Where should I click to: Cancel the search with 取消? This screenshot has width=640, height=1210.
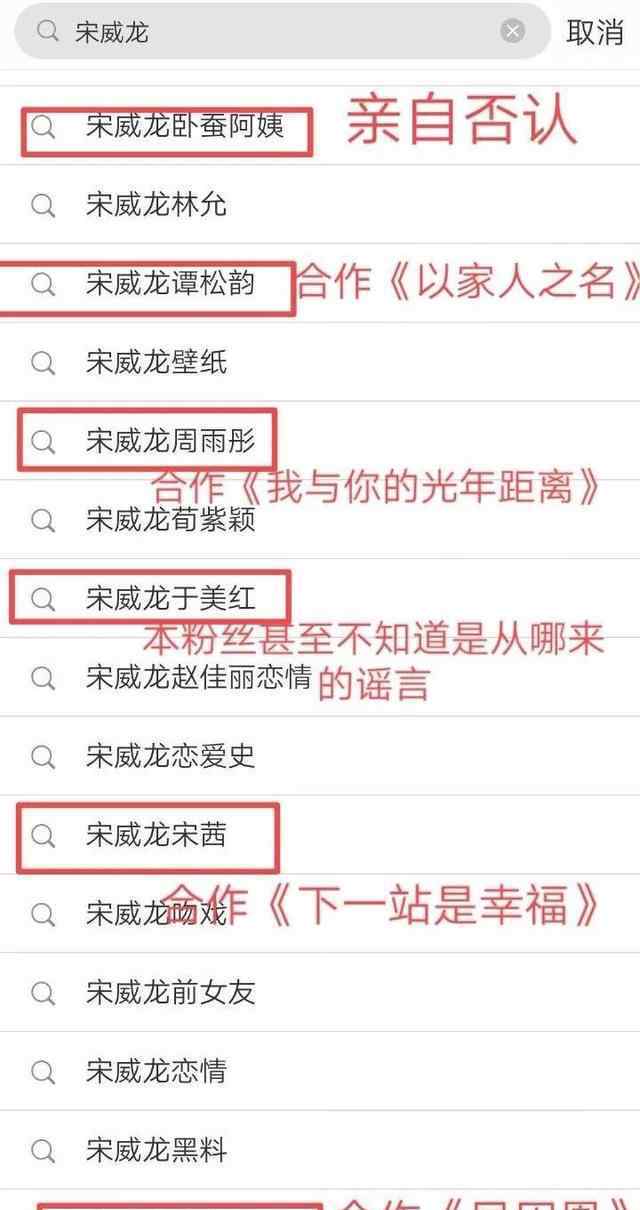click(595, 31)
